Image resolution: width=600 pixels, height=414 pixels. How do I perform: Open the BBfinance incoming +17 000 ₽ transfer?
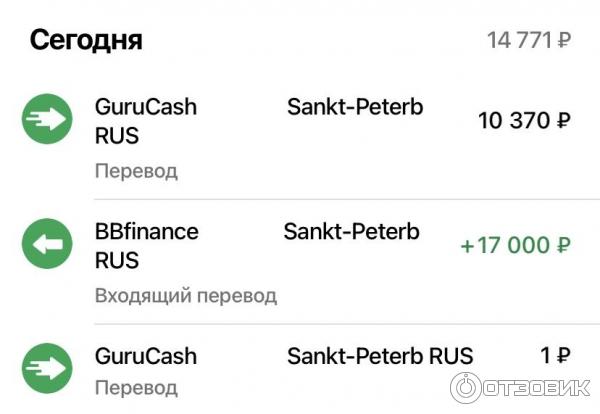click(x=300, y=260)
